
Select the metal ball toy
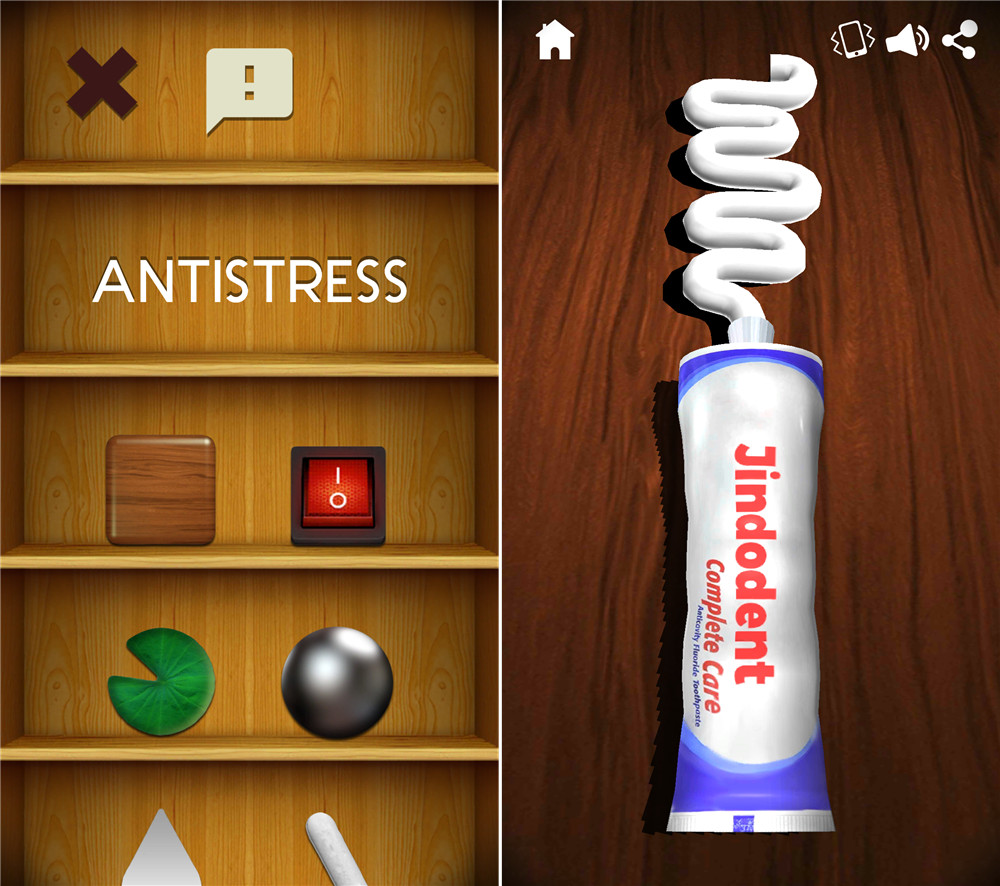pos(337,683)
